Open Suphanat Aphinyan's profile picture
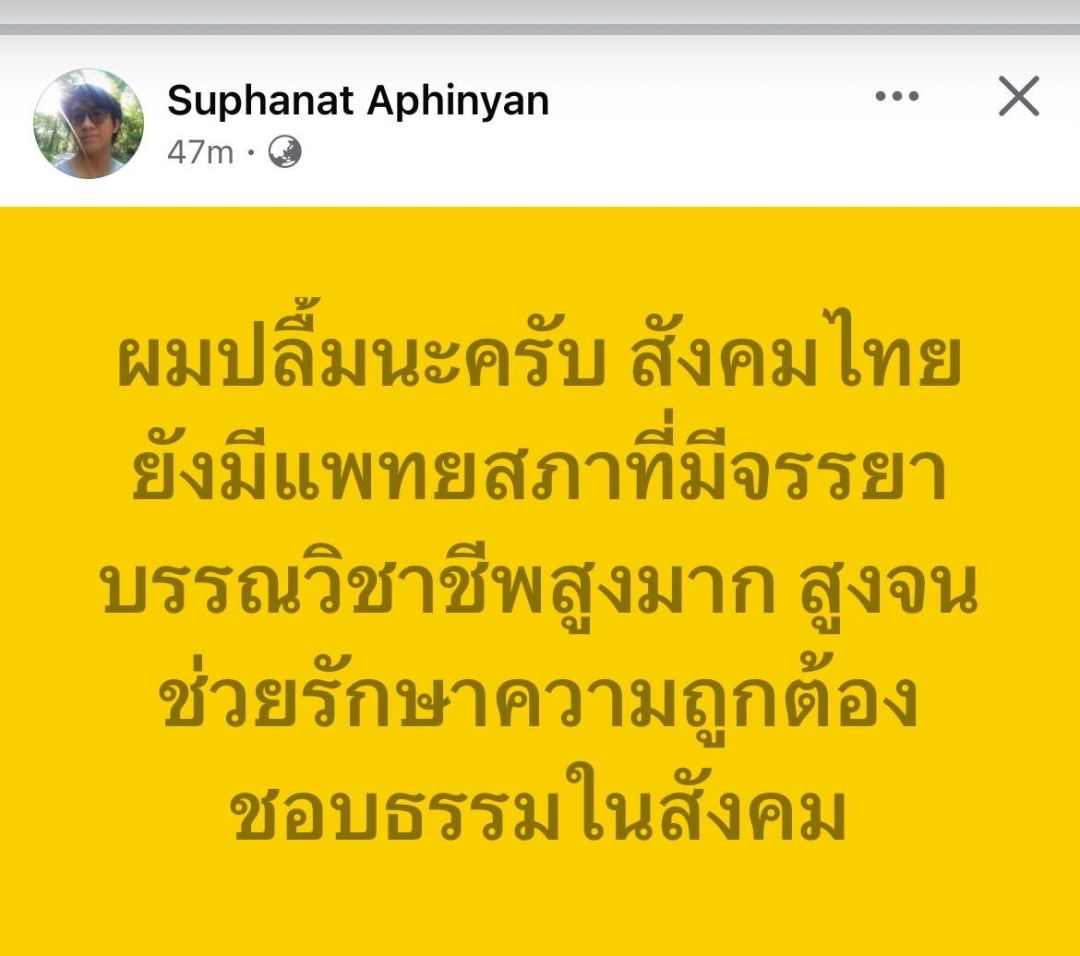Image resolution: width=1080 pixels, height=956 pixels. click(x=88, y=124)
